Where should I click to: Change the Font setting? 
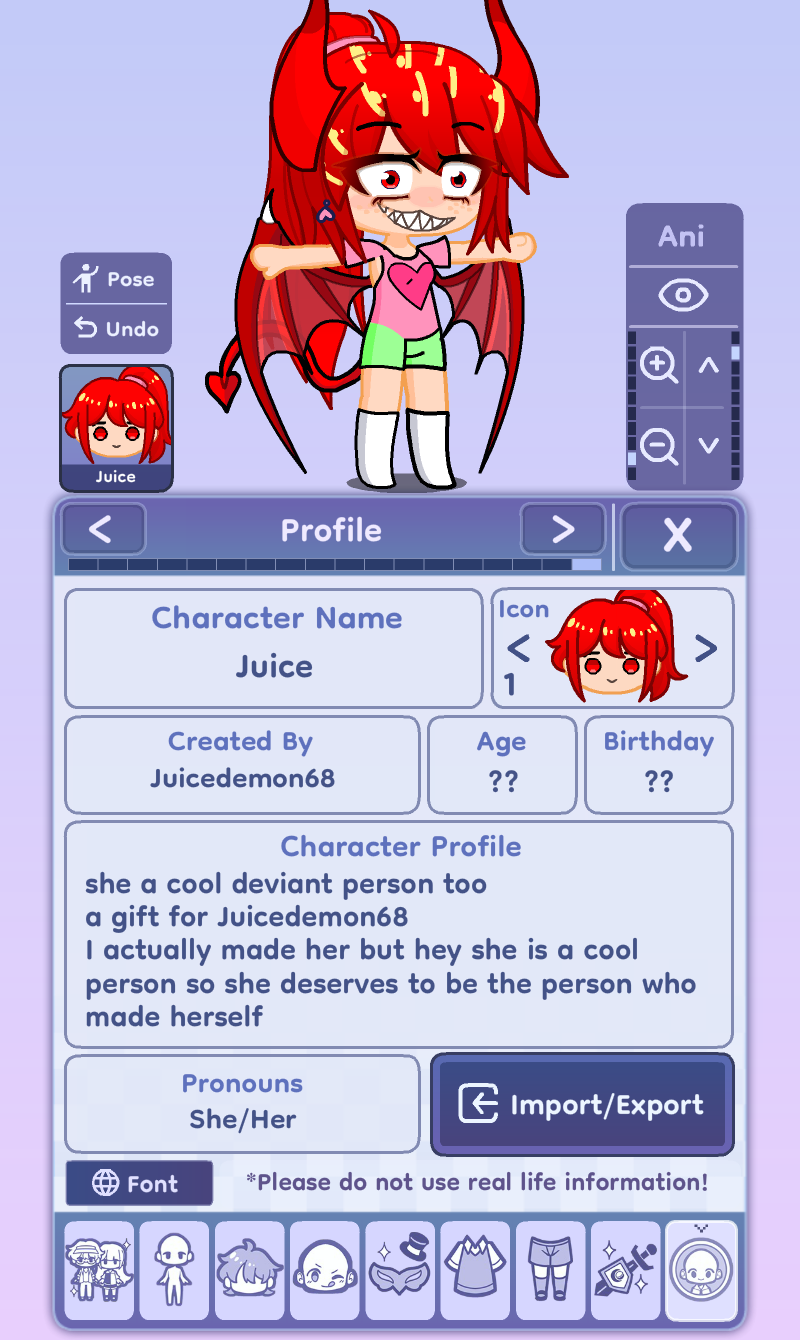pos(139,1184)
